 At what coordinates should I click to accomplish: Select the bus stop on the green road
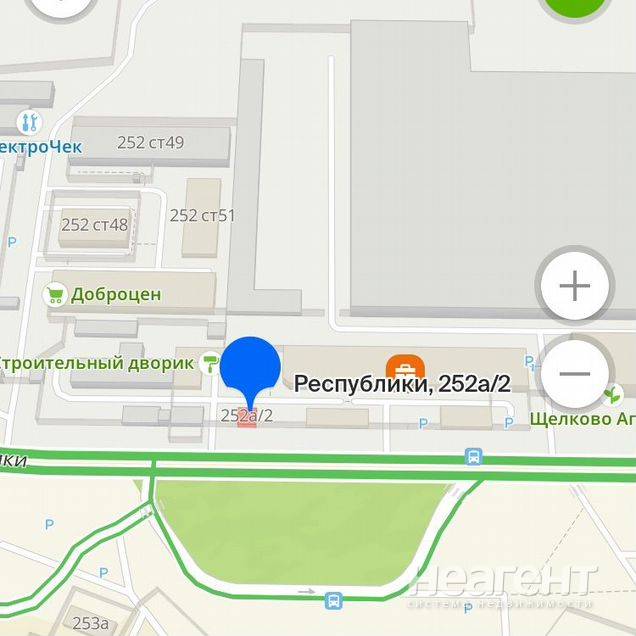click(x=472, y=457)
